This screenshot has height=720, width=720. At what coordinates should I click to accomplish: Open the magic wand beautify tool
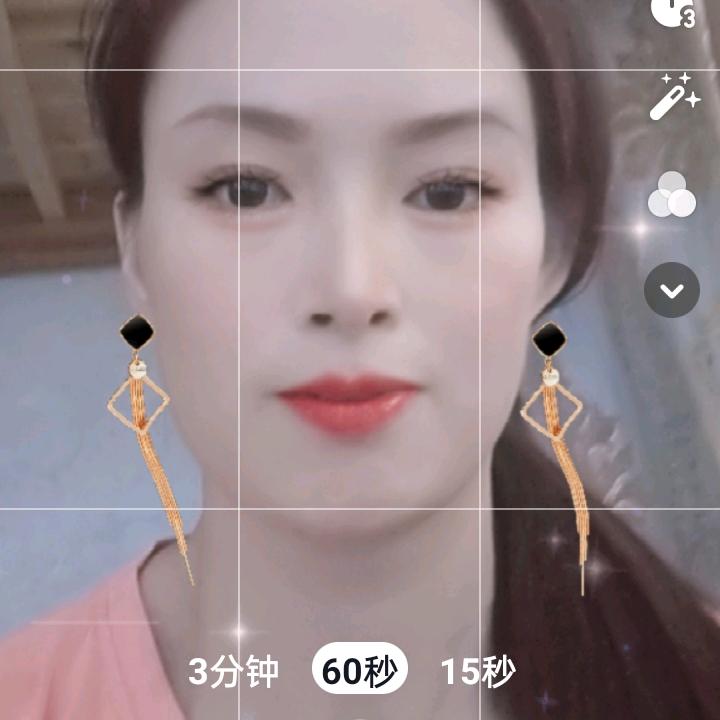pos(672,97)
